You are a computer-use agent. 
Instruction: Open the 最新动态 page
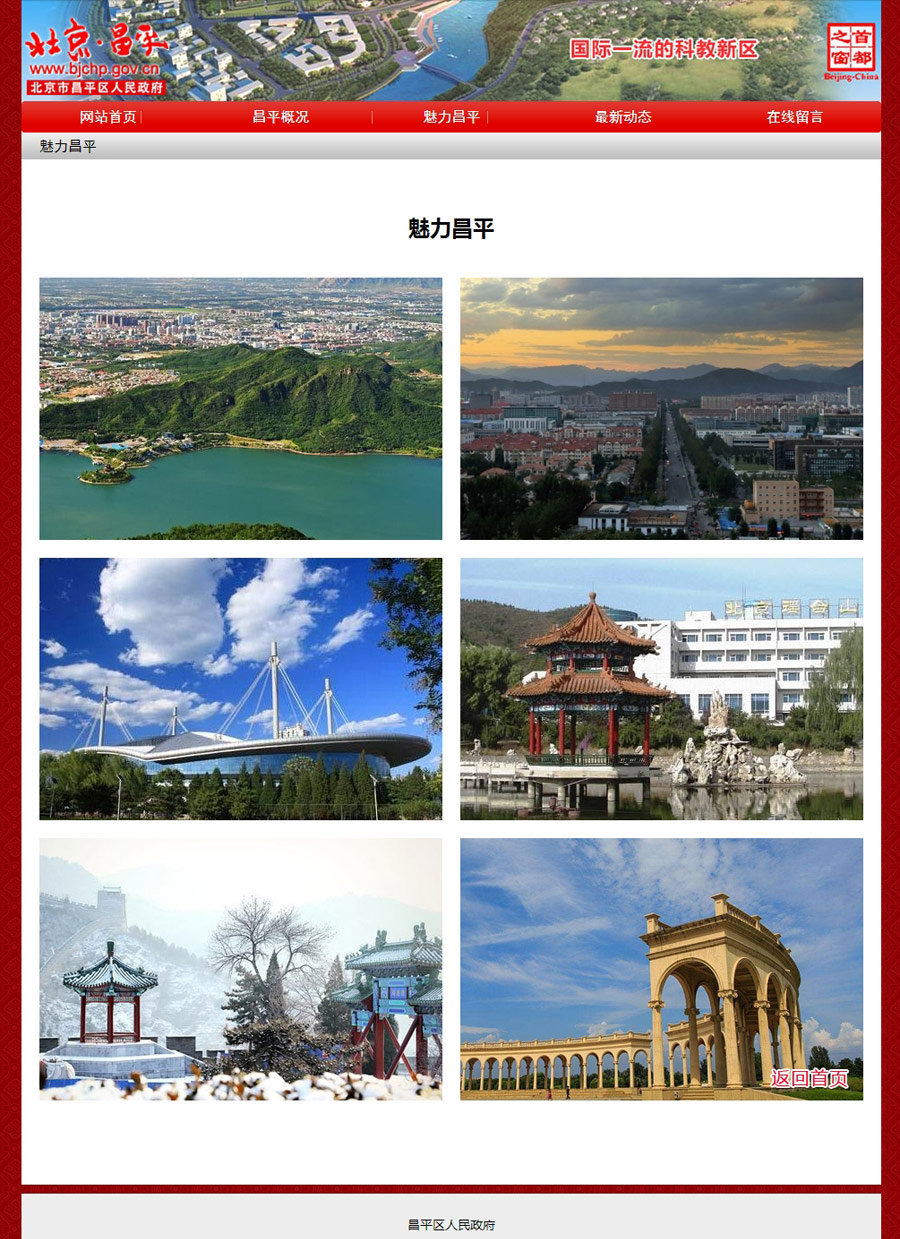pos(623,117)
